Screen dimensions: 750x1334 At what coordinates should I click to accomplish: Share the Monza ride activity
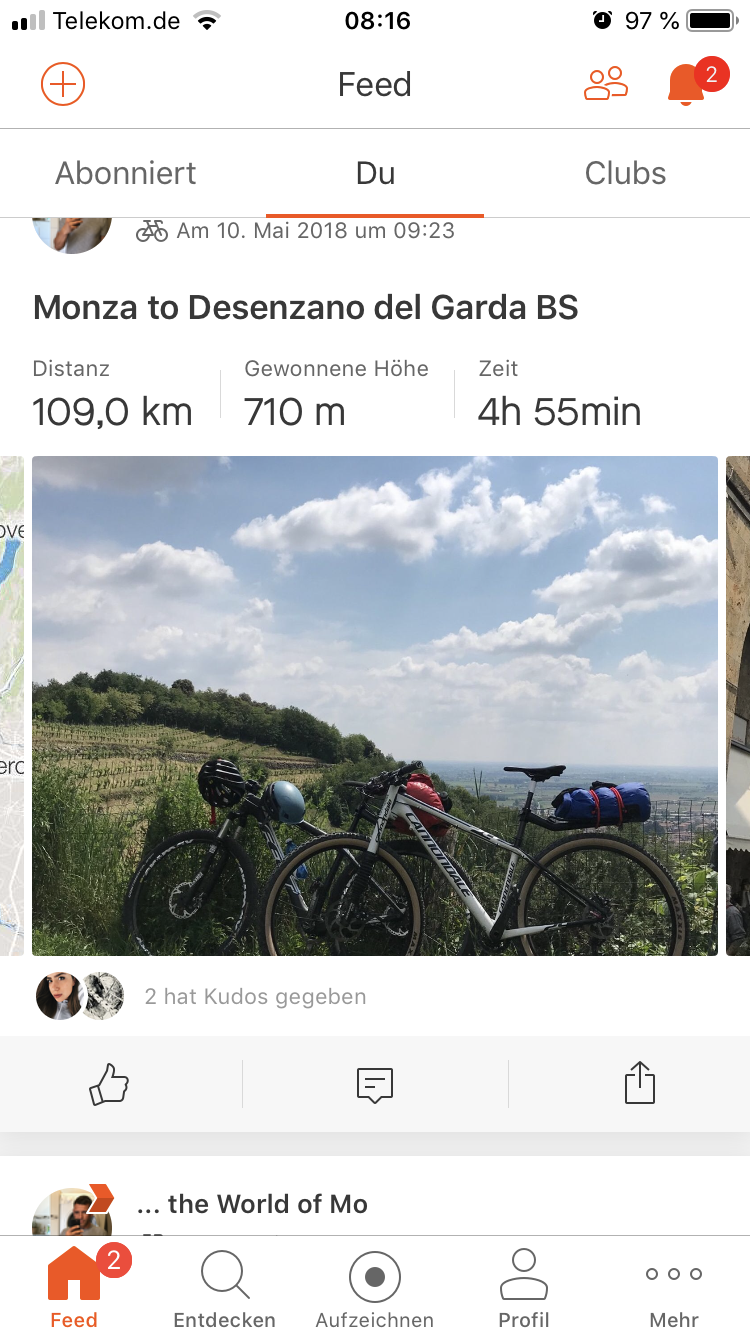click(640, 1084)
